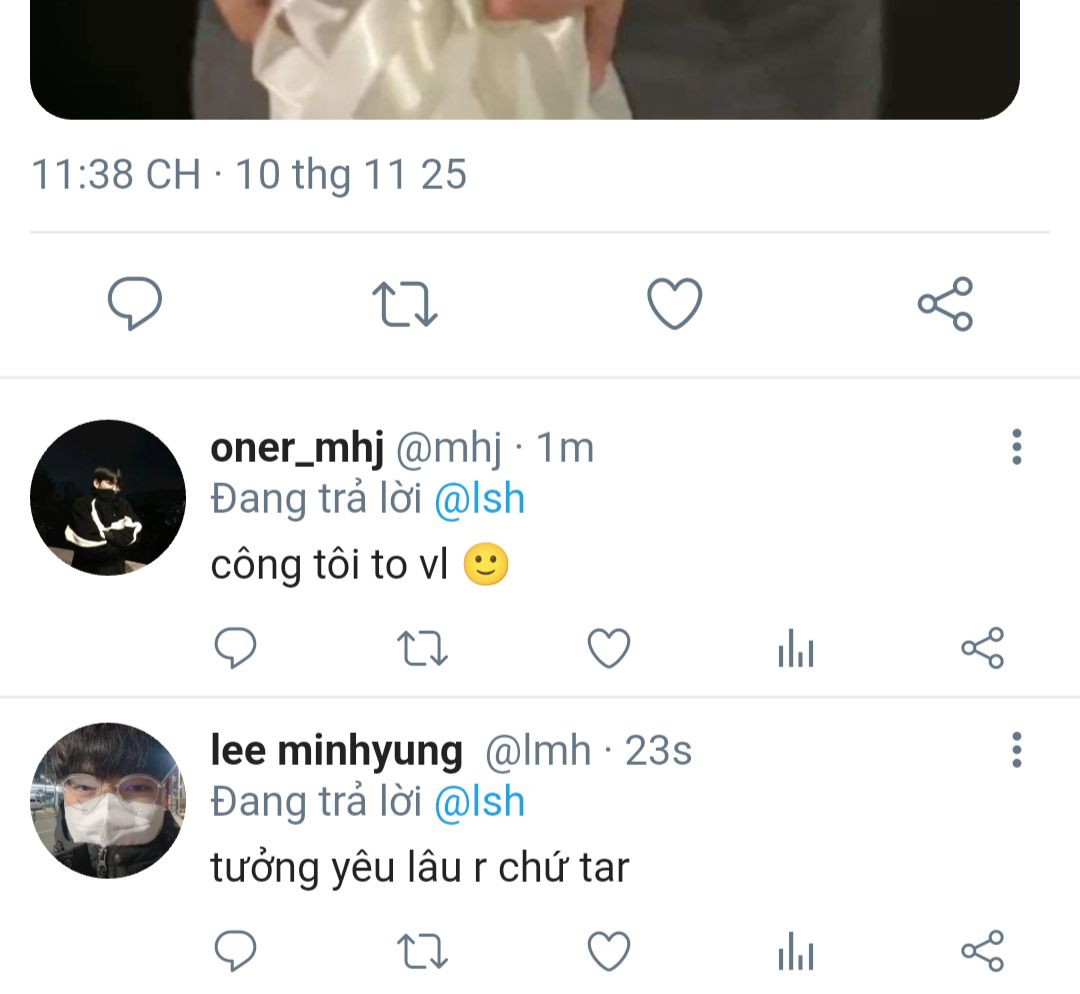Open overflow menu on lee minhyung's reply
Viewport: 1080px width, 994px height.
pos(1016,749)
